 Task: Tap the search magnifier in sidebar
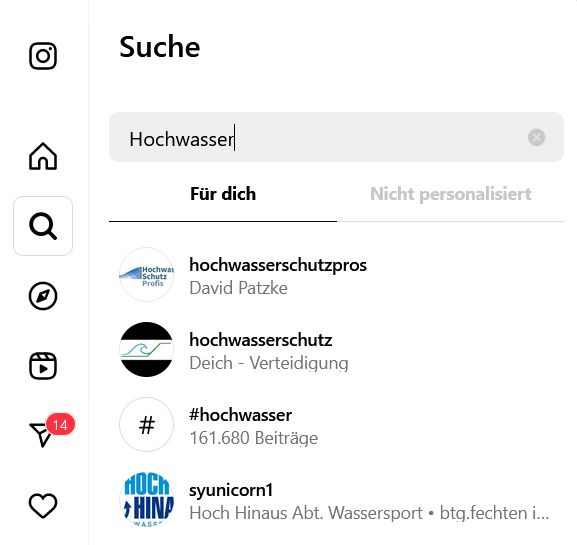[43, 226]
